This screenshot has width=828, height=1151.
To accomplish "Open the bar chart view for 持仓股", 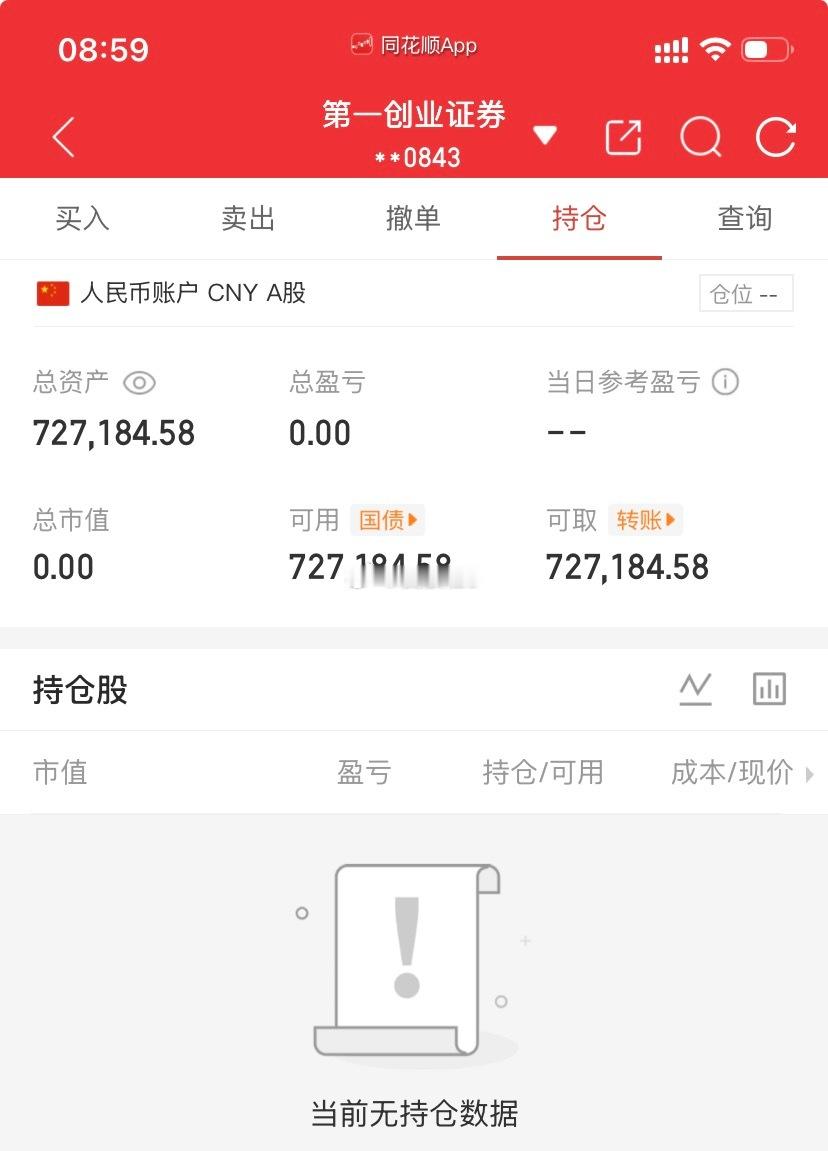I will [769, 689].
